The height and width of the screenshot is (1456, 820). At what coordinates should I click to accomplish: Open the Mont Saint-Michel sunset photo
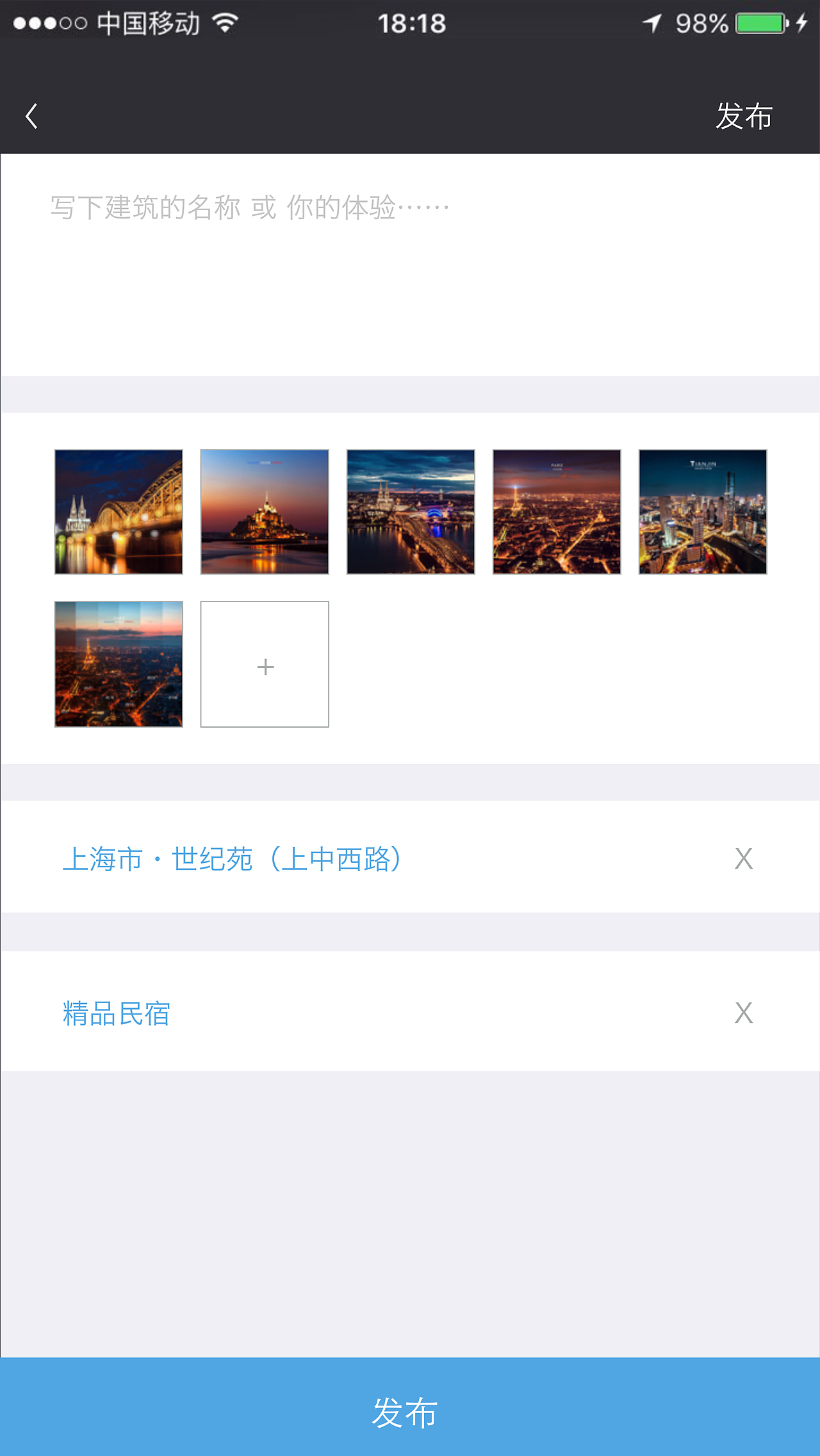pos(264,512)
